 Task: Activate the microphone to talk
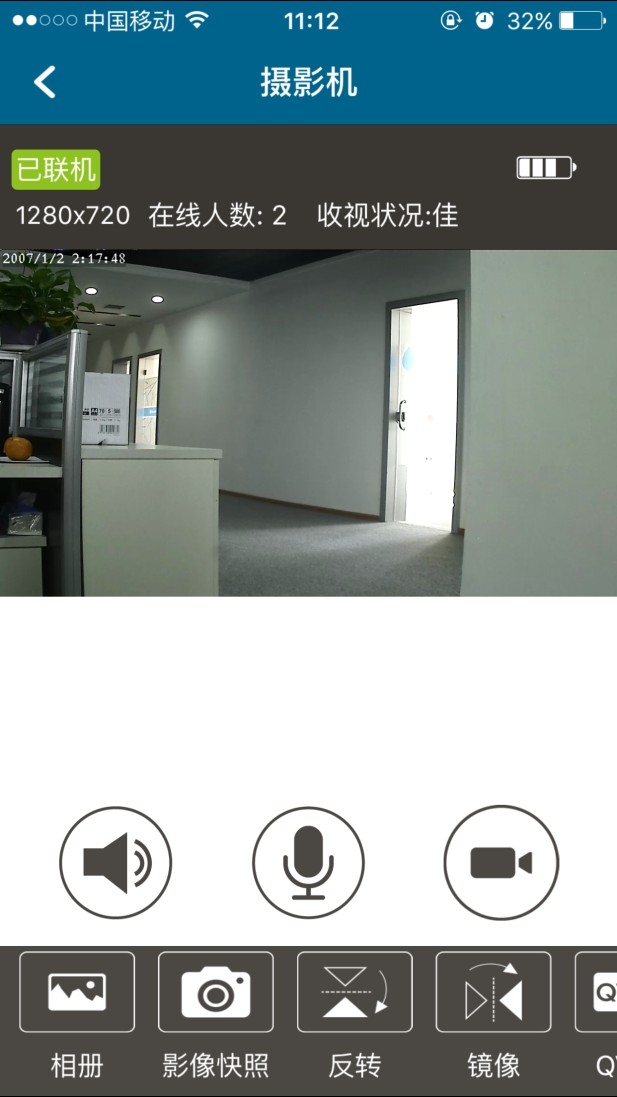tap(308, 862)
